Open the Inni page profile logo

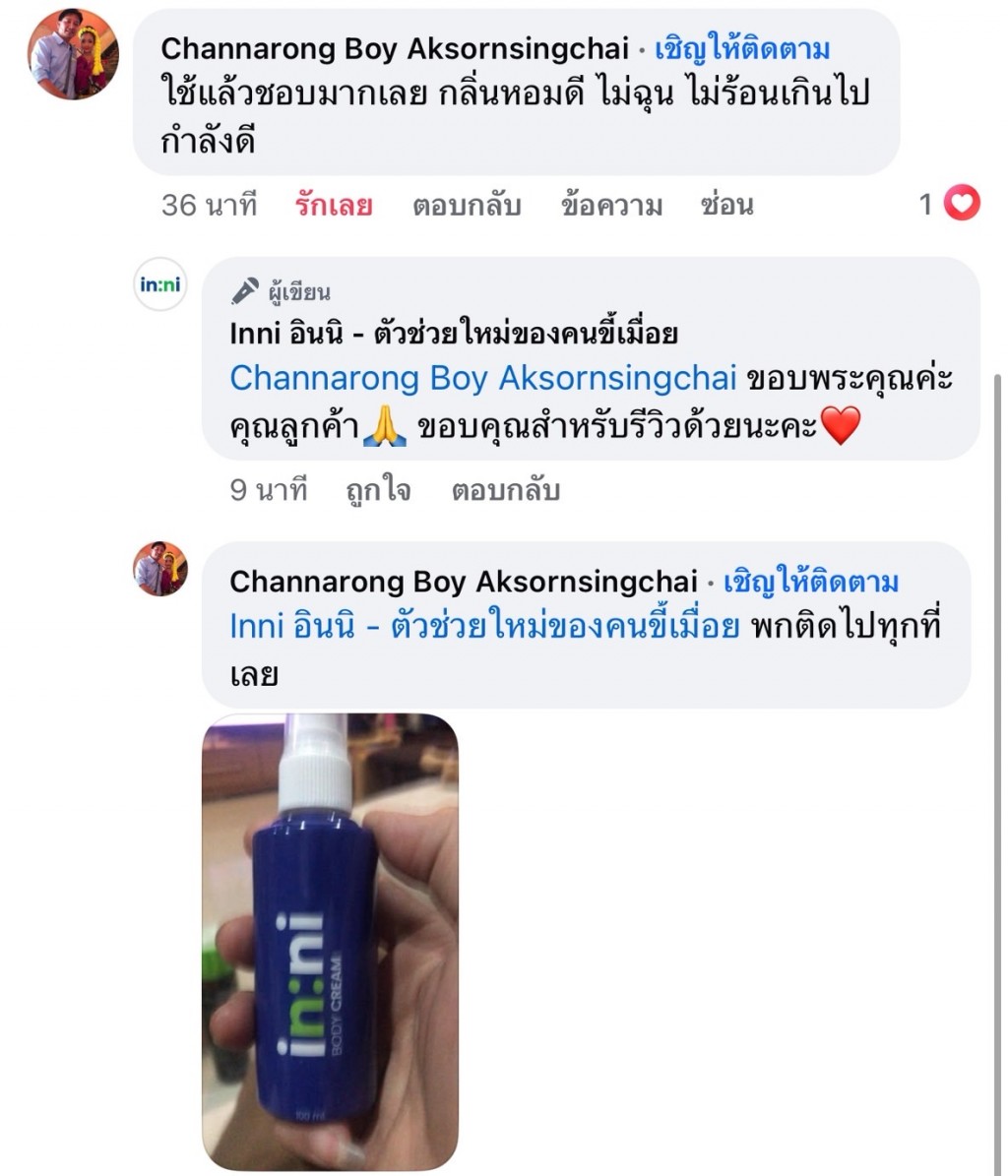(x=159, y=284)
